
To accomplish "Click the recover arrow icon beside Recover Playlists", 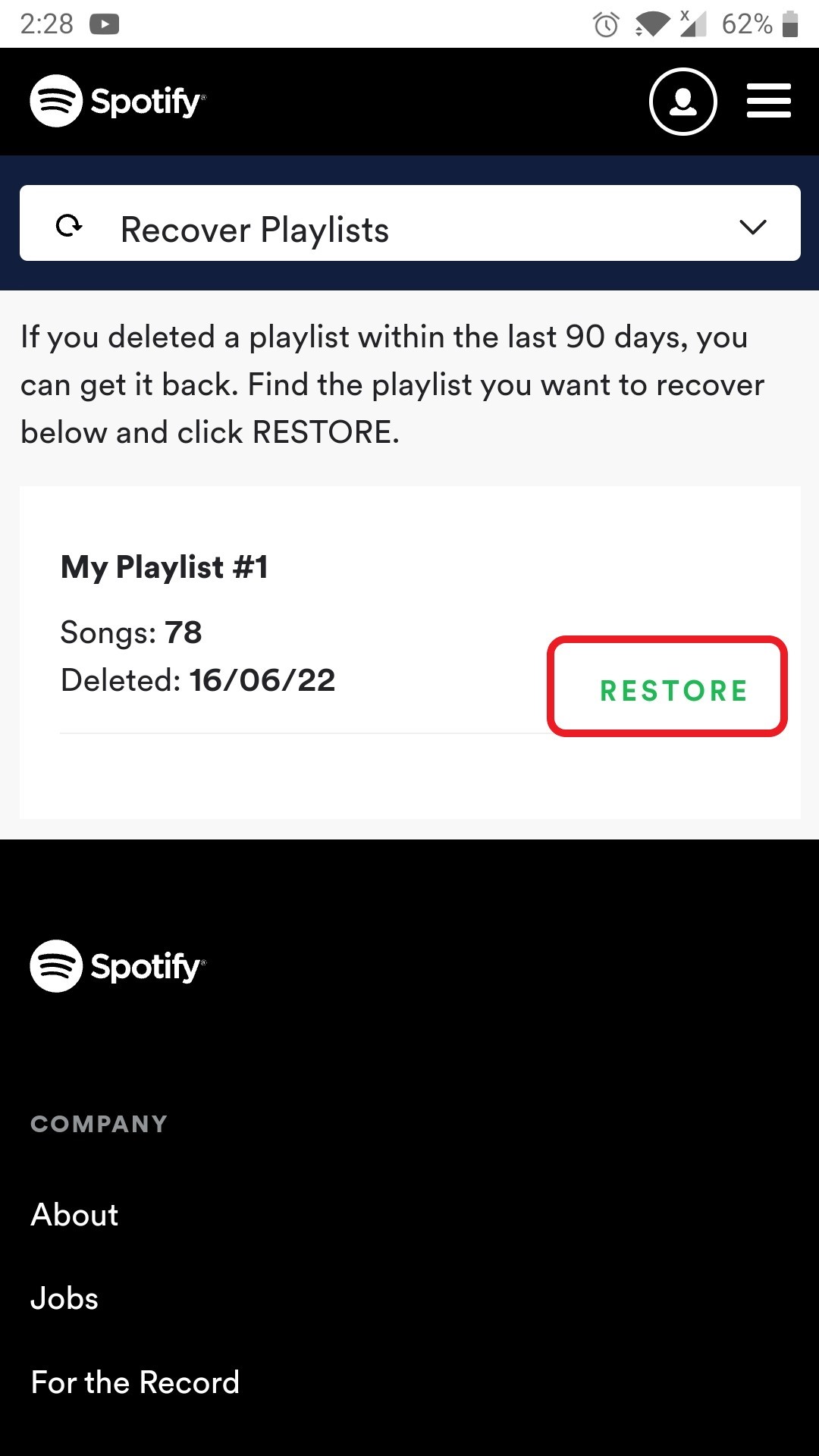I will tap(69, 225).
